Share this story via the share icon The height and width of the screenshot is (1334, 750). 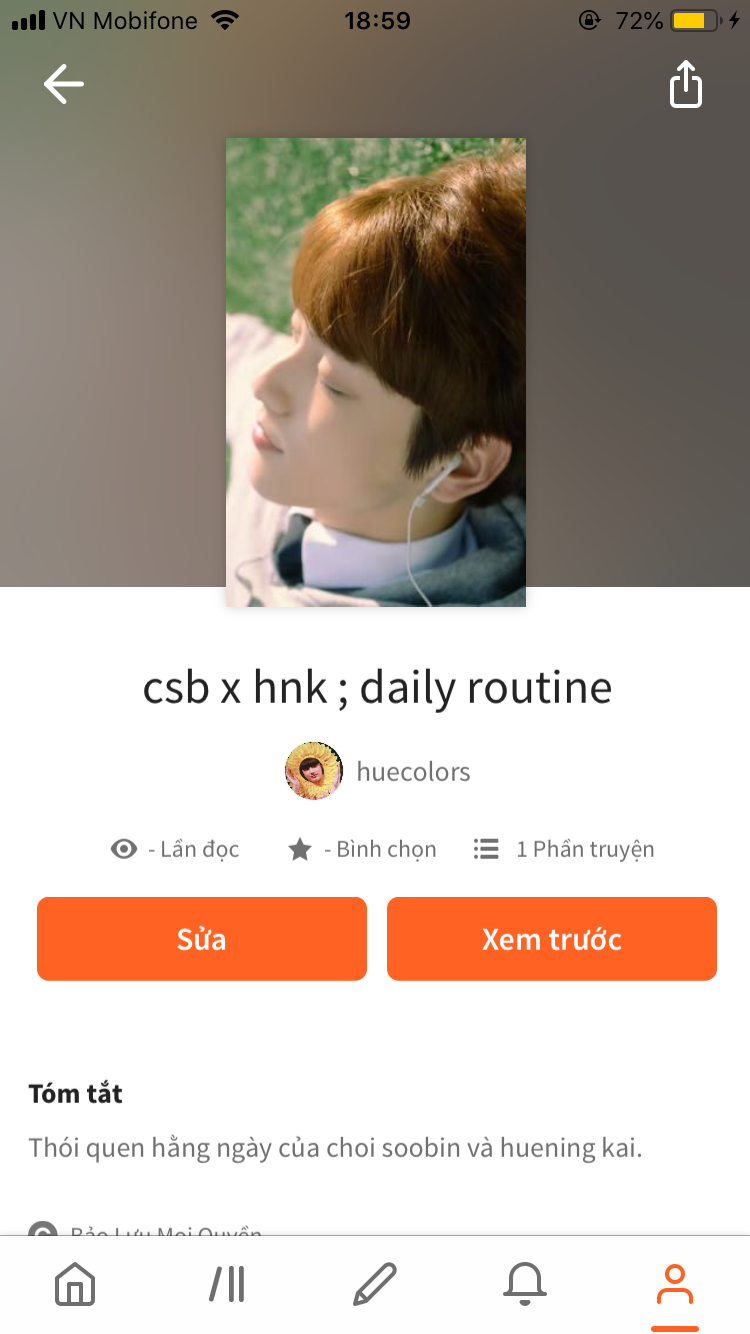point(685,85)
